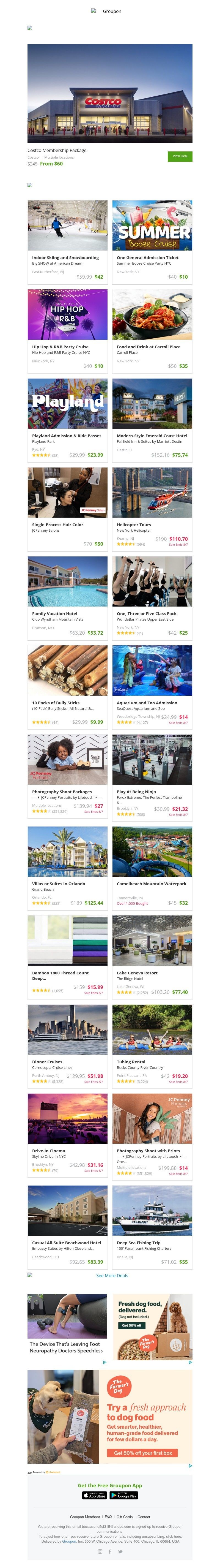This screenshot has height=1568, width=220.
Task: Open Aquarium and Zoo Admission deal
Action: coord(152,671)
